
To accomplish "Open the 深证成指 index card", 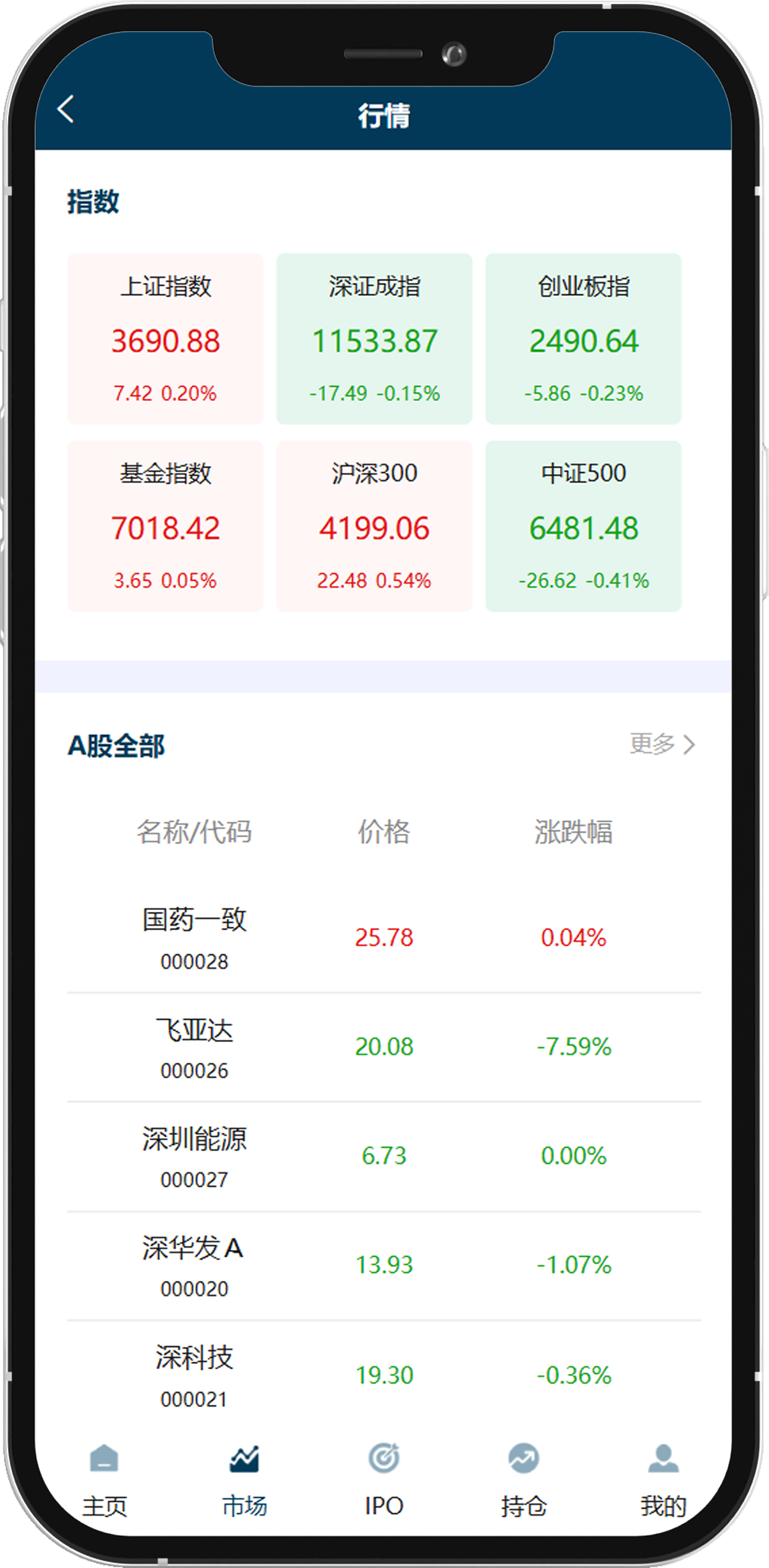I will [374, 339].
